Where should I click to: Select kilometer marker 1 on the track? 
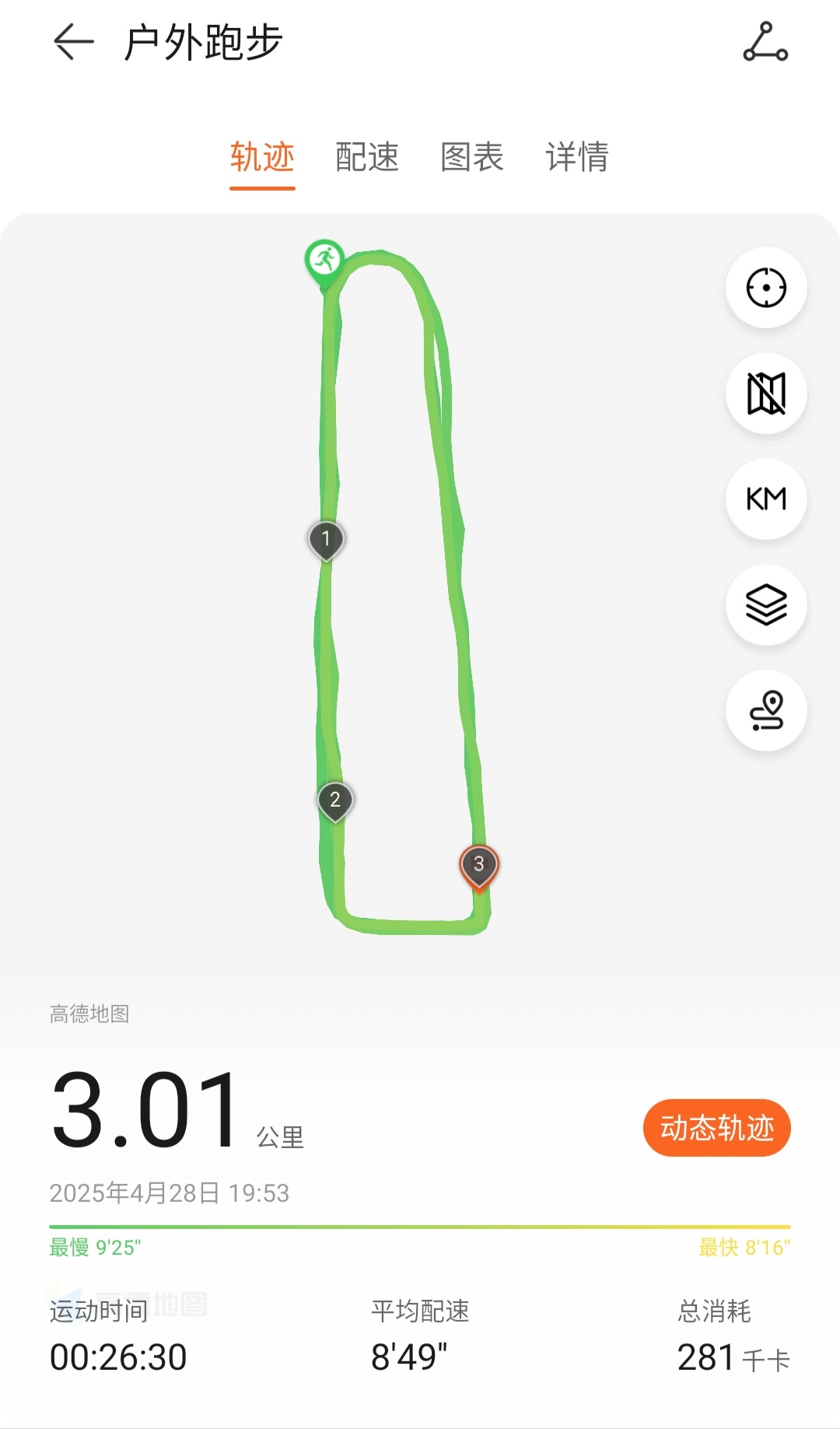coord(326,539)
